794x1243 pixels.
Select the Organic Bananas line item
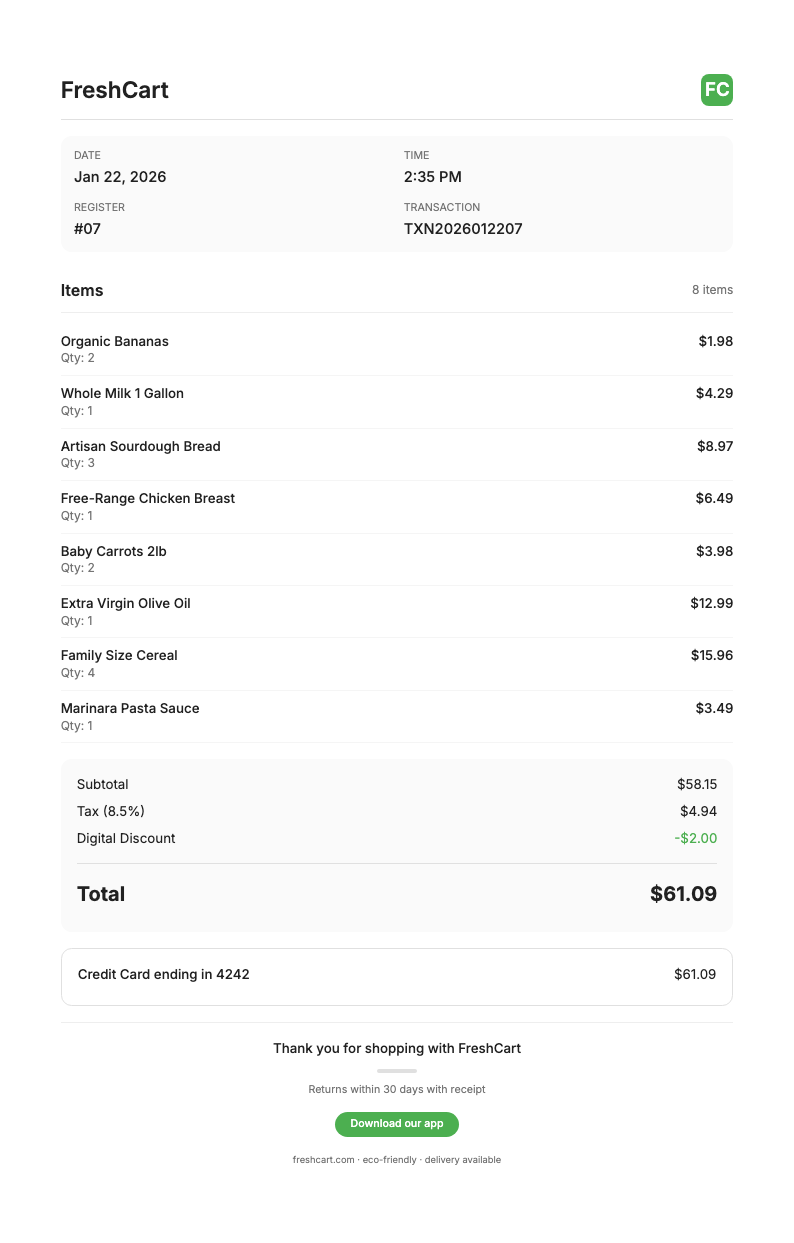click(115, 341)
